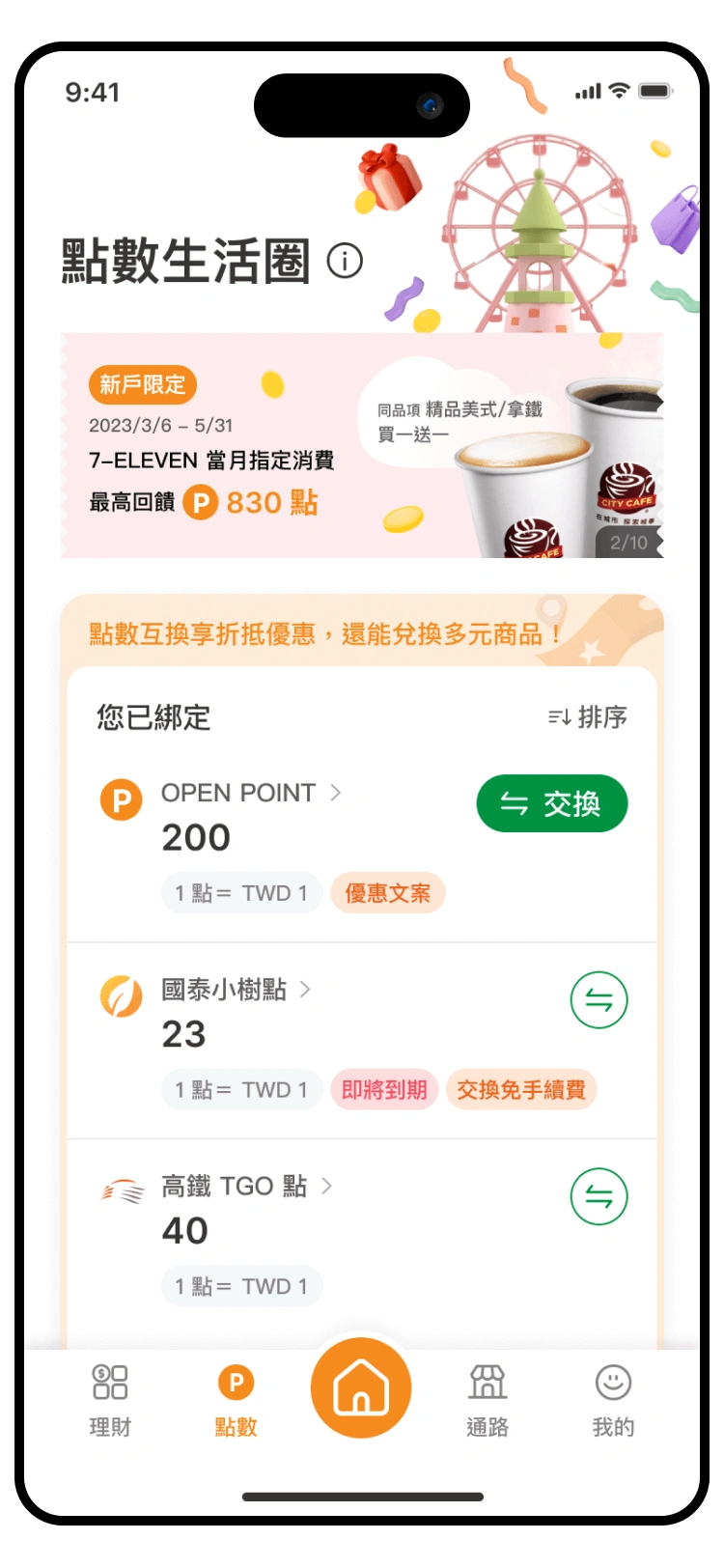Exchange 高鐵 TGO 點 via swap icon
The height and width of the screenshot is (1568, 724).
pyautogui.click(x=599, y=1197)
